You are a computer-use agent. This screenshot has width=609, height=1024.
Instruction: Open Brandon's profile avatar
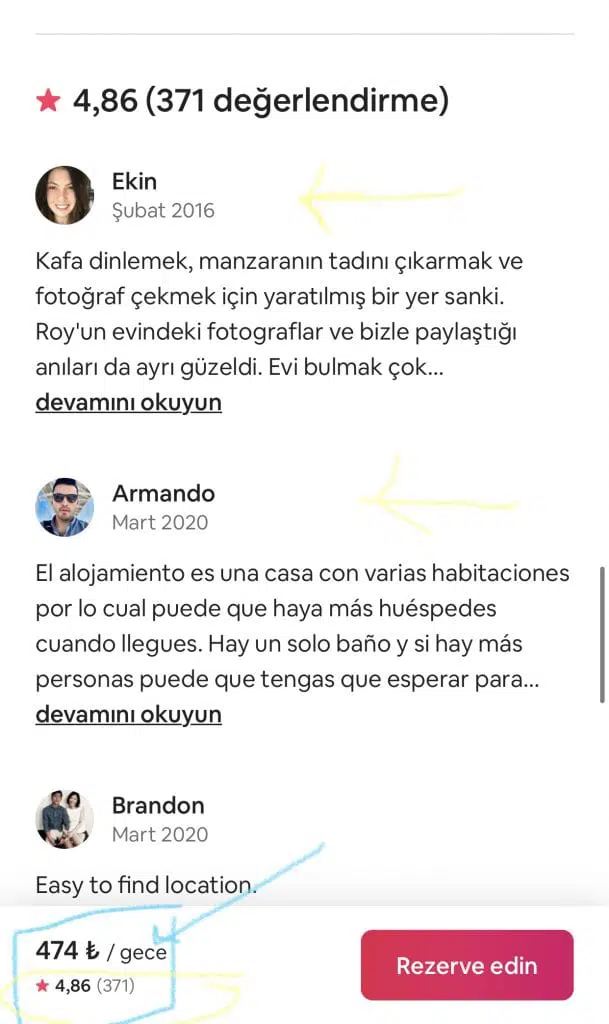pyautogui.click(x=65, y=819)
